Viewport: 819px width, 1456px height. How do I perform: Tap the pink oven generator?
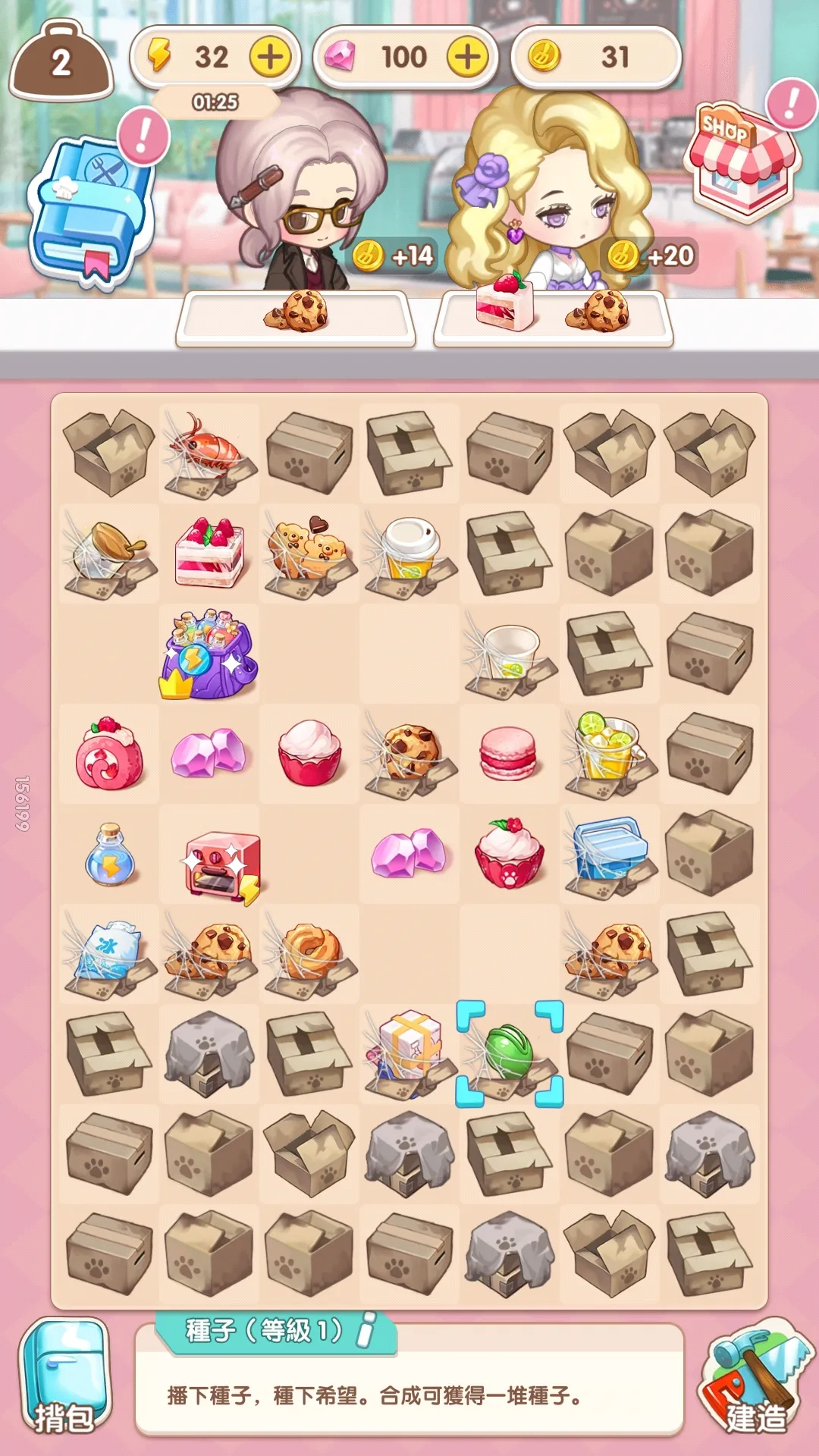pos(222,866)
